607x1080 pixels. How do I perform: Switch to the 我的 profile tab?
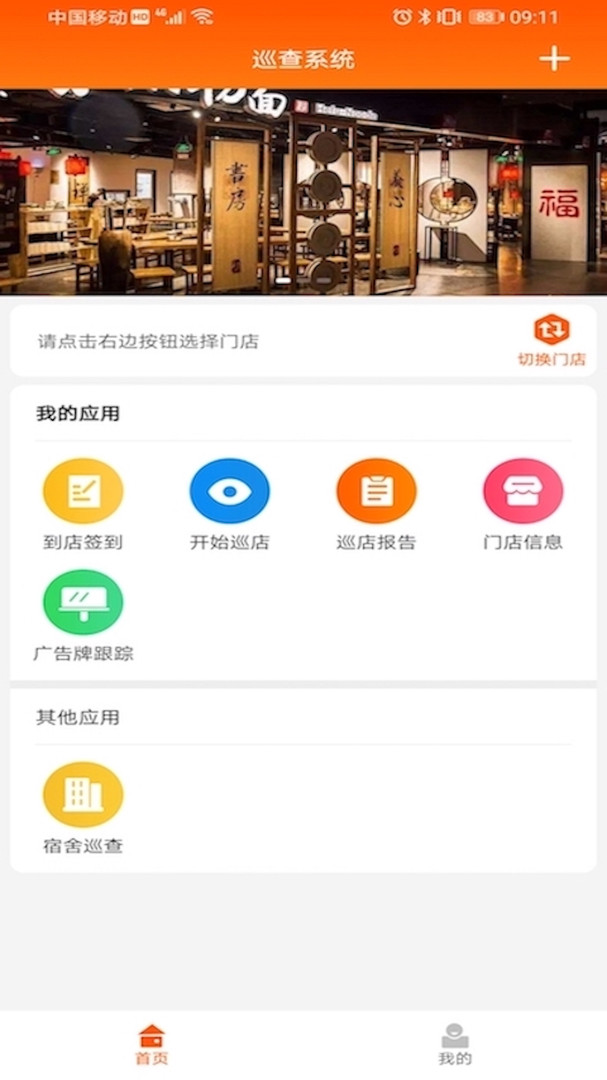click(455, 1044)
